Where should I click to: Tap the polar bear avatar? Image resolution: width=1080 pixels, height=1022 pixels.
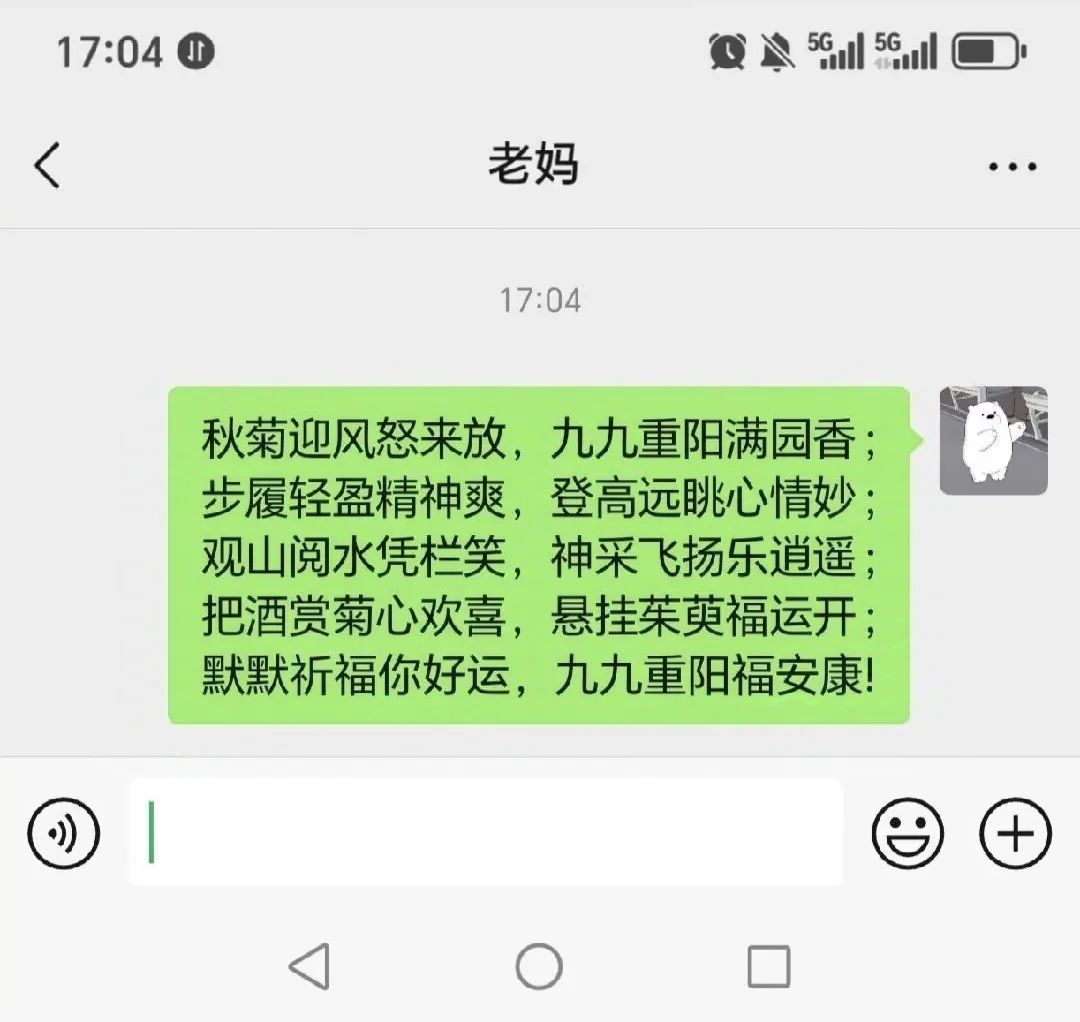[x=993, y=441]
